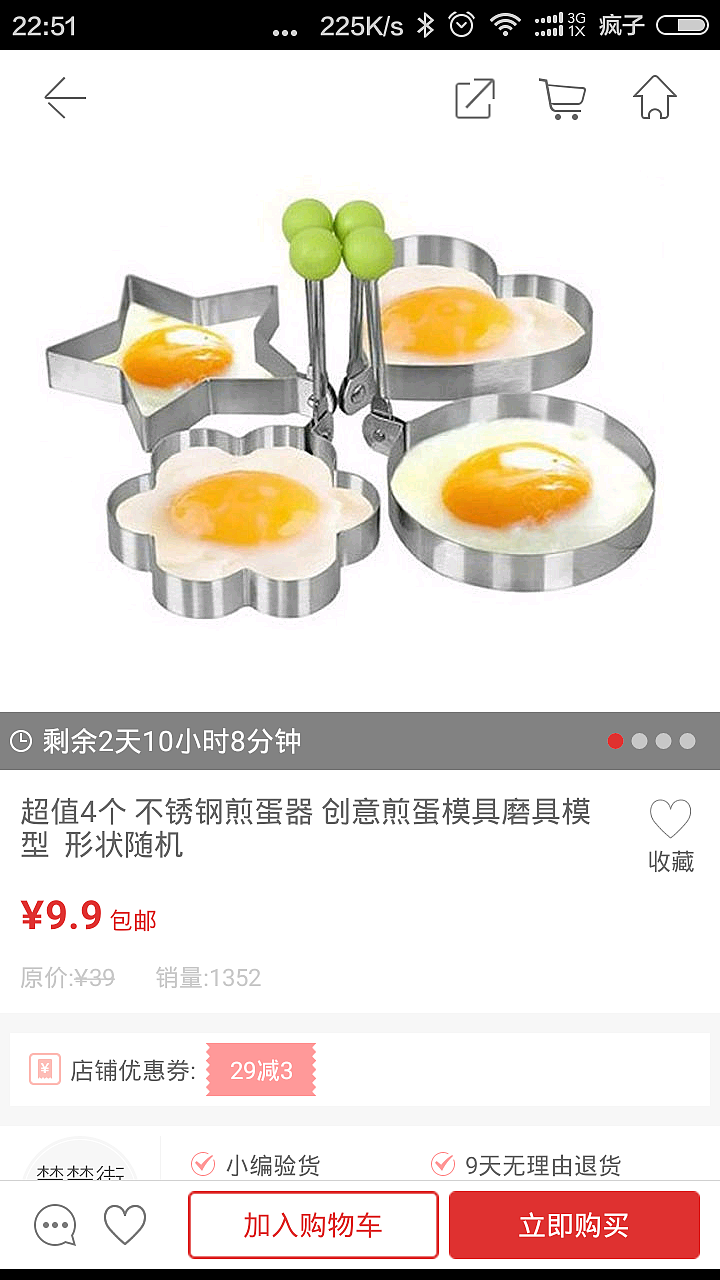The image size is (720, 1280).
Task: Tap the image carousel page indicator dots
Action: coord(651,741)
